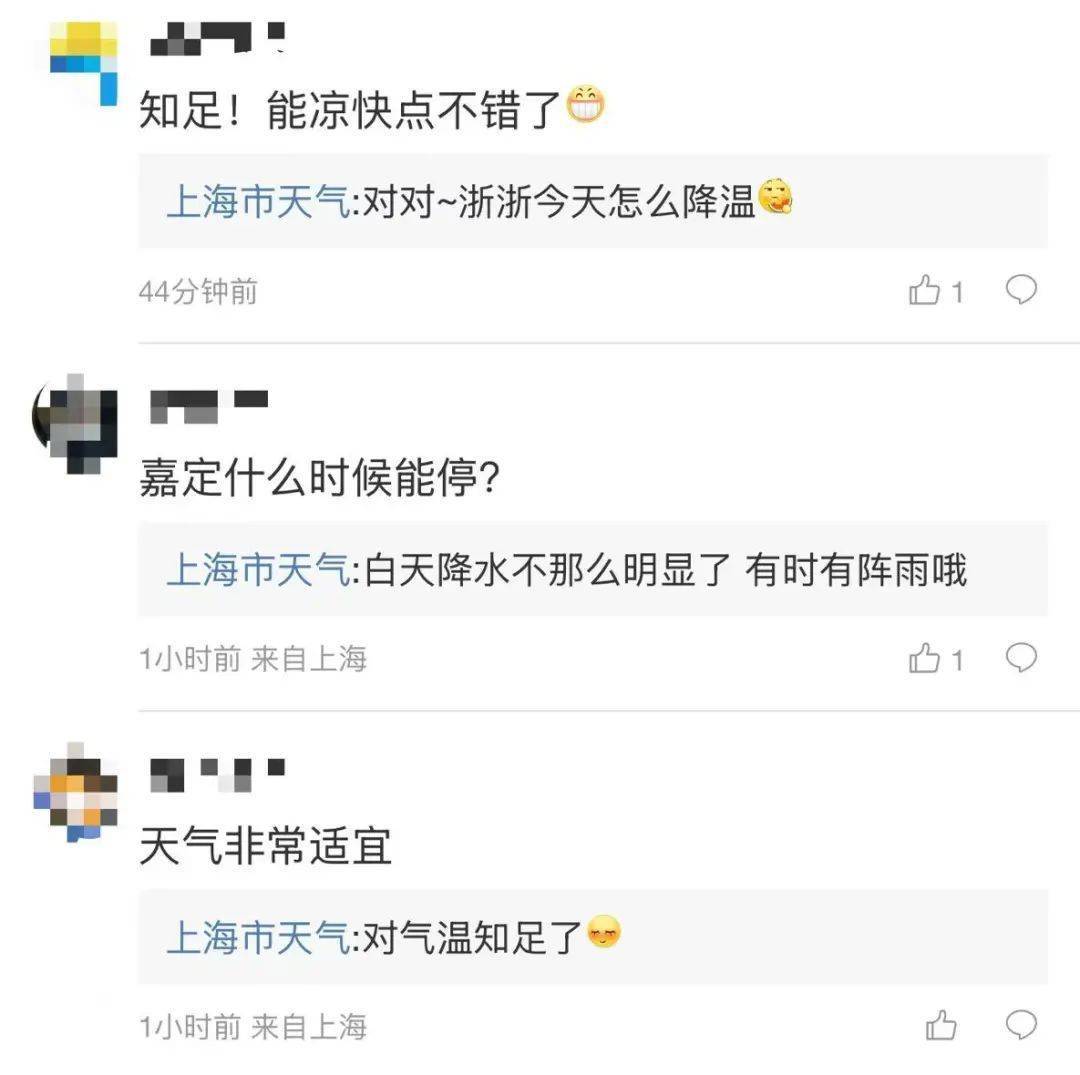Reply to the comment "嘉定什么时候能停?"
Image resolution: width=1080 pixels, height=1075 pixels.
coord(1020,658)
